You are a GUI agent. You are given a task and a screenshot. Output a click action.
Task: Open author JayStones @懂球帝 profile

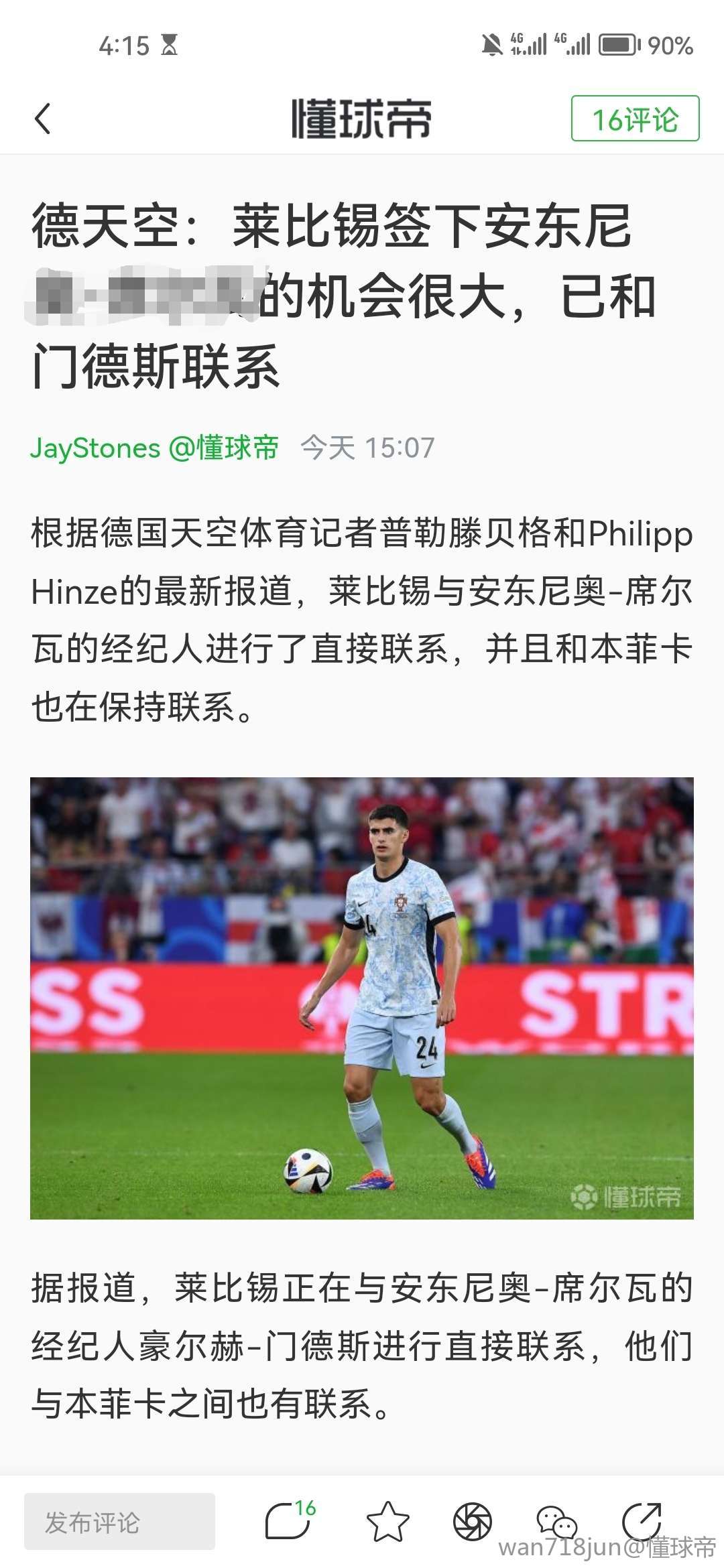pyautogui.click(x=154, y=448)
